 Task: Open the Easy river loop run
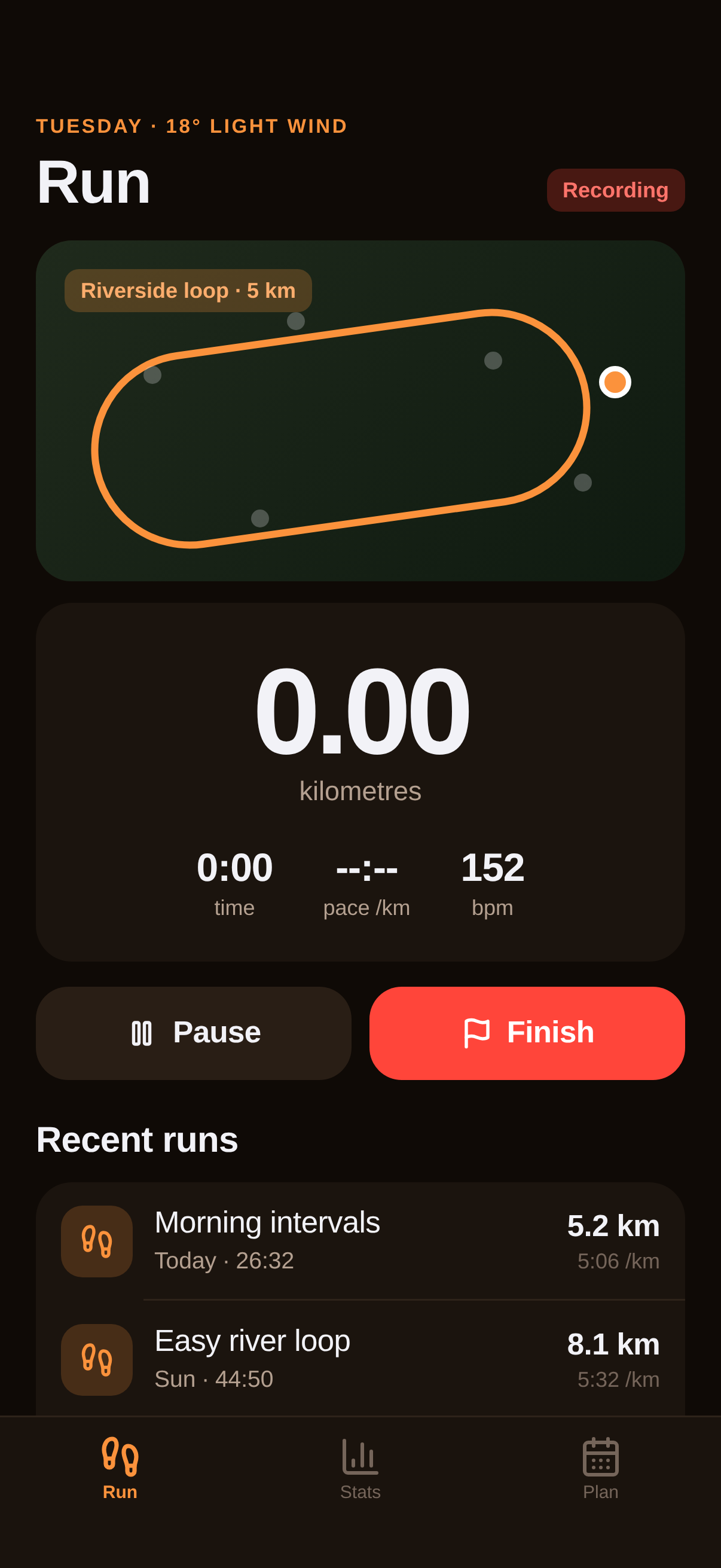click(360, 1359)
